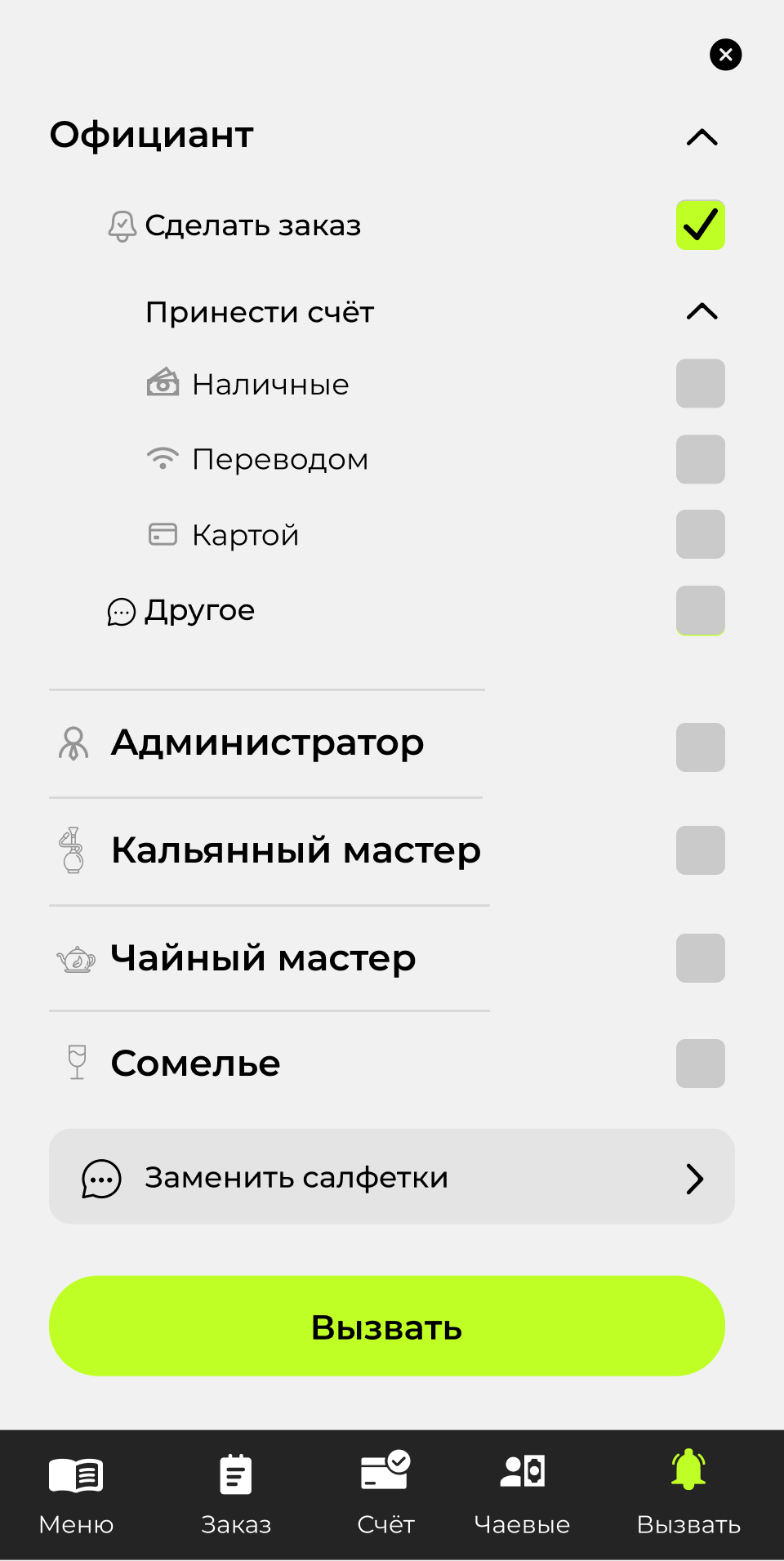Close the call staff panel

pos(725,55)
